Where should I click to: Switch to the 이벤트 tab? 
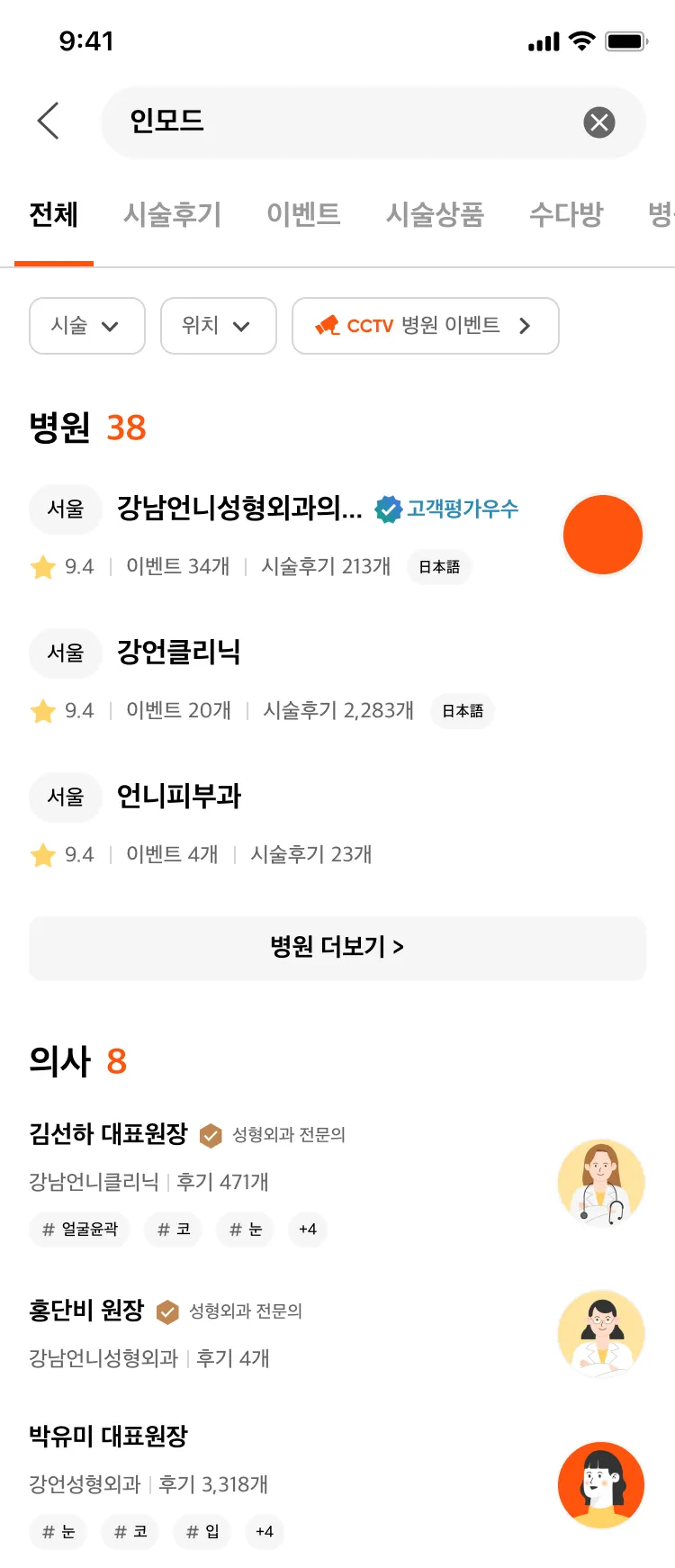click(x=303, y=215)
